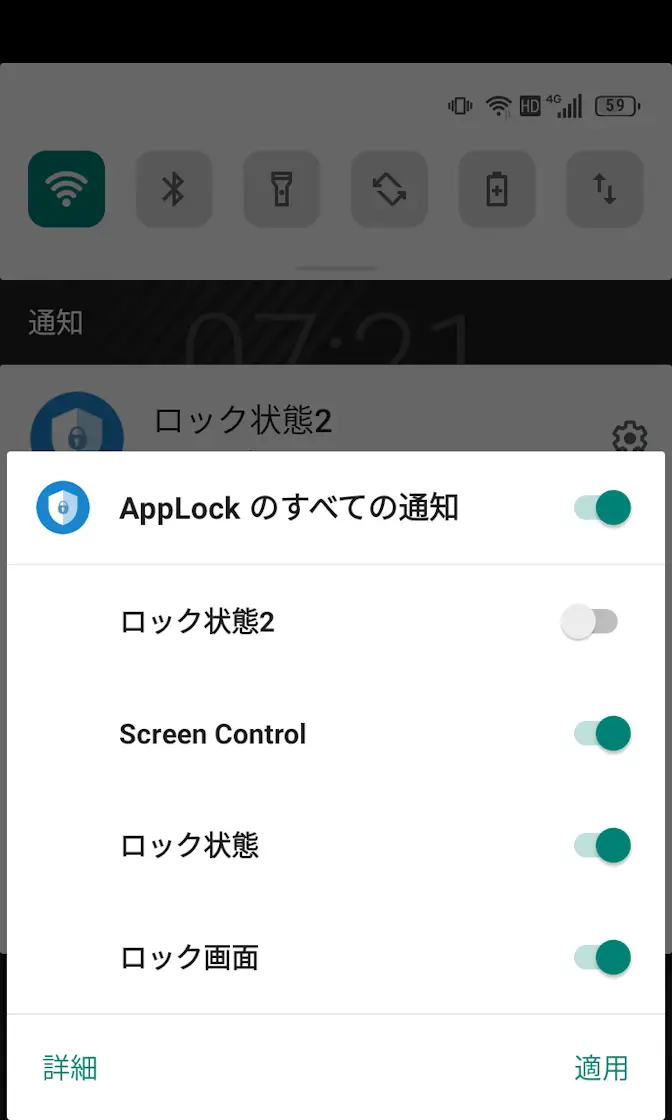The height and width of the screenshot is (1120, 672).
Task: Open the notification settings gear
Action: pos(629,437)
